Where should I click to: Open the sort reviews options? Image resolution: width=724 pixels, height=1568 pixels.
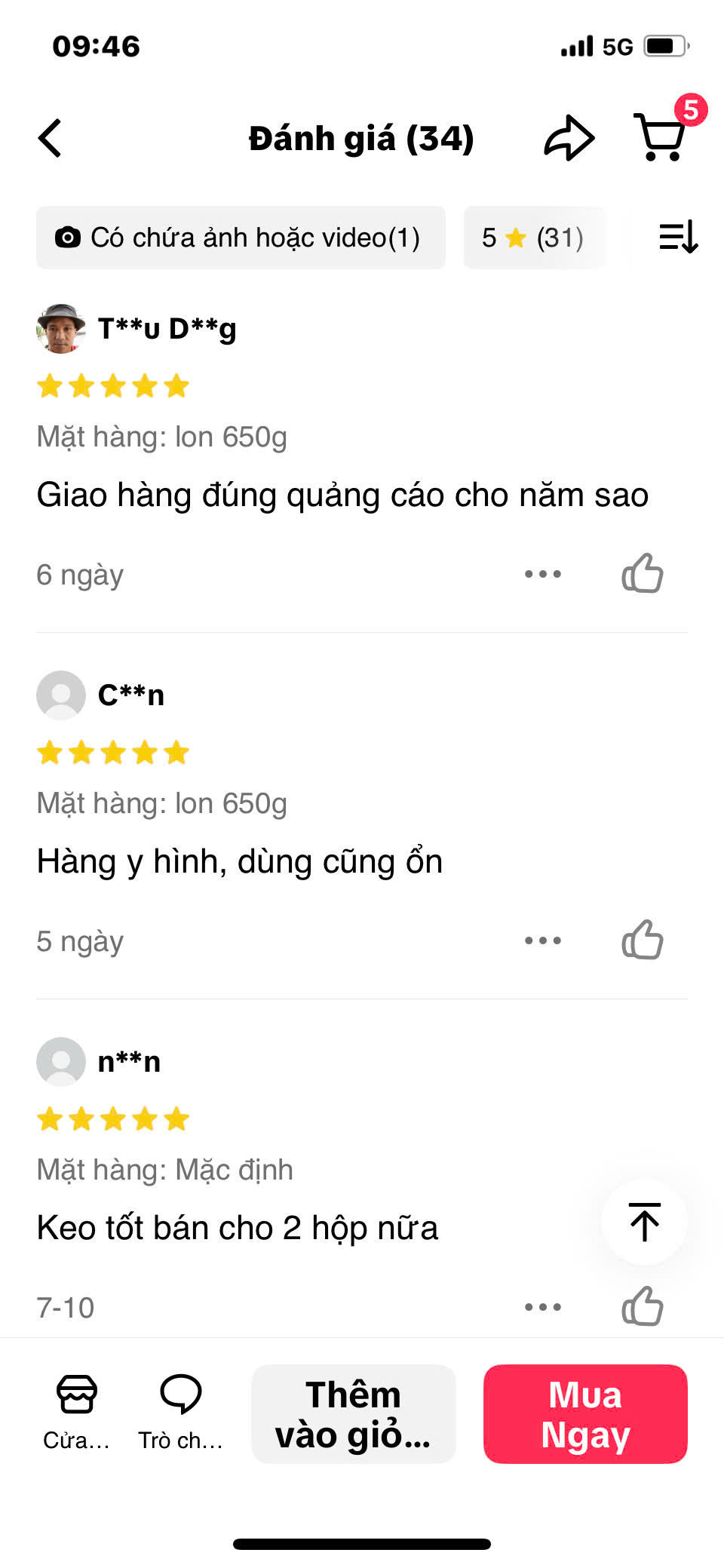pos(678,238)
